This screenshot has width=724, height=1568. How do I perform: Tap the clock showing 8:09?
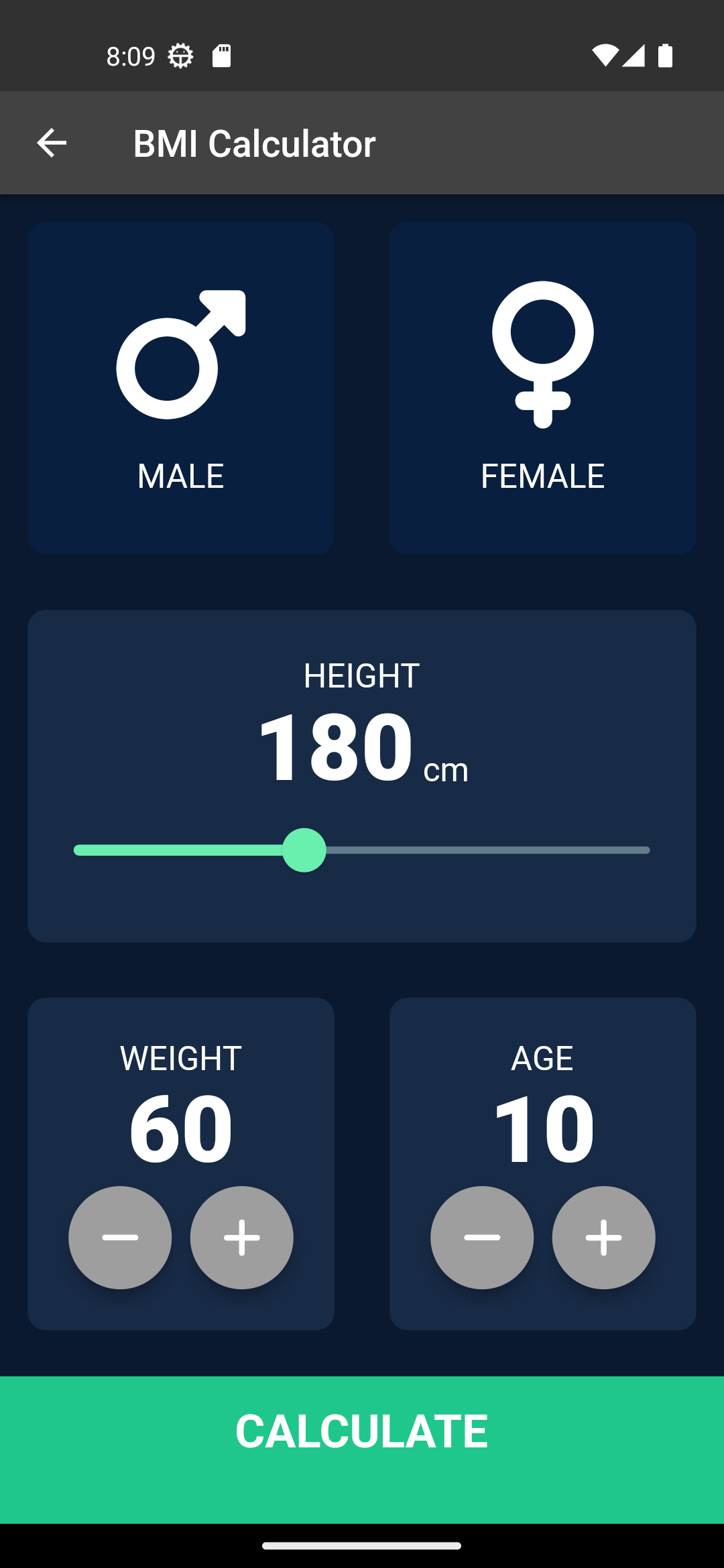tap(129, 56)
